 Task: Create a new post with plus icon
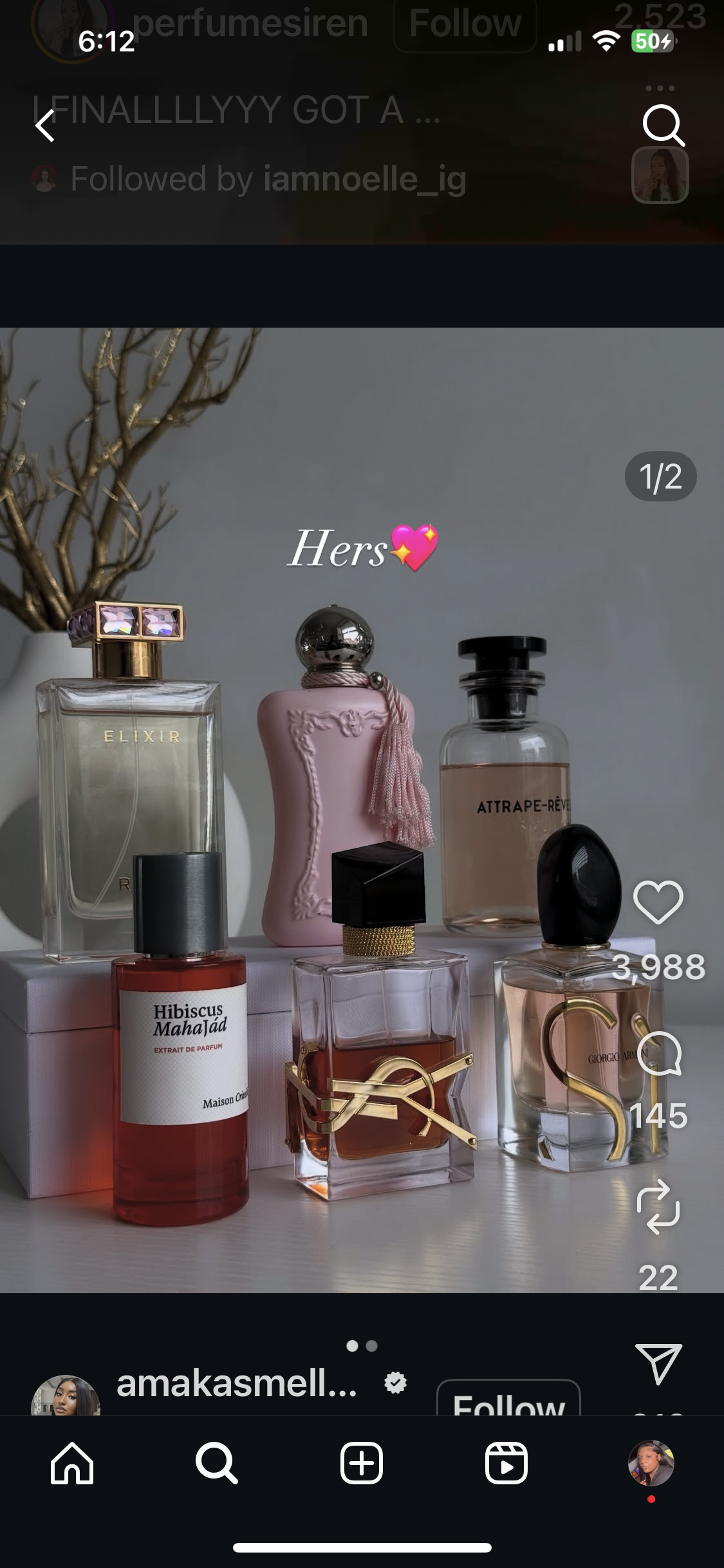[x=362, y=1464]
